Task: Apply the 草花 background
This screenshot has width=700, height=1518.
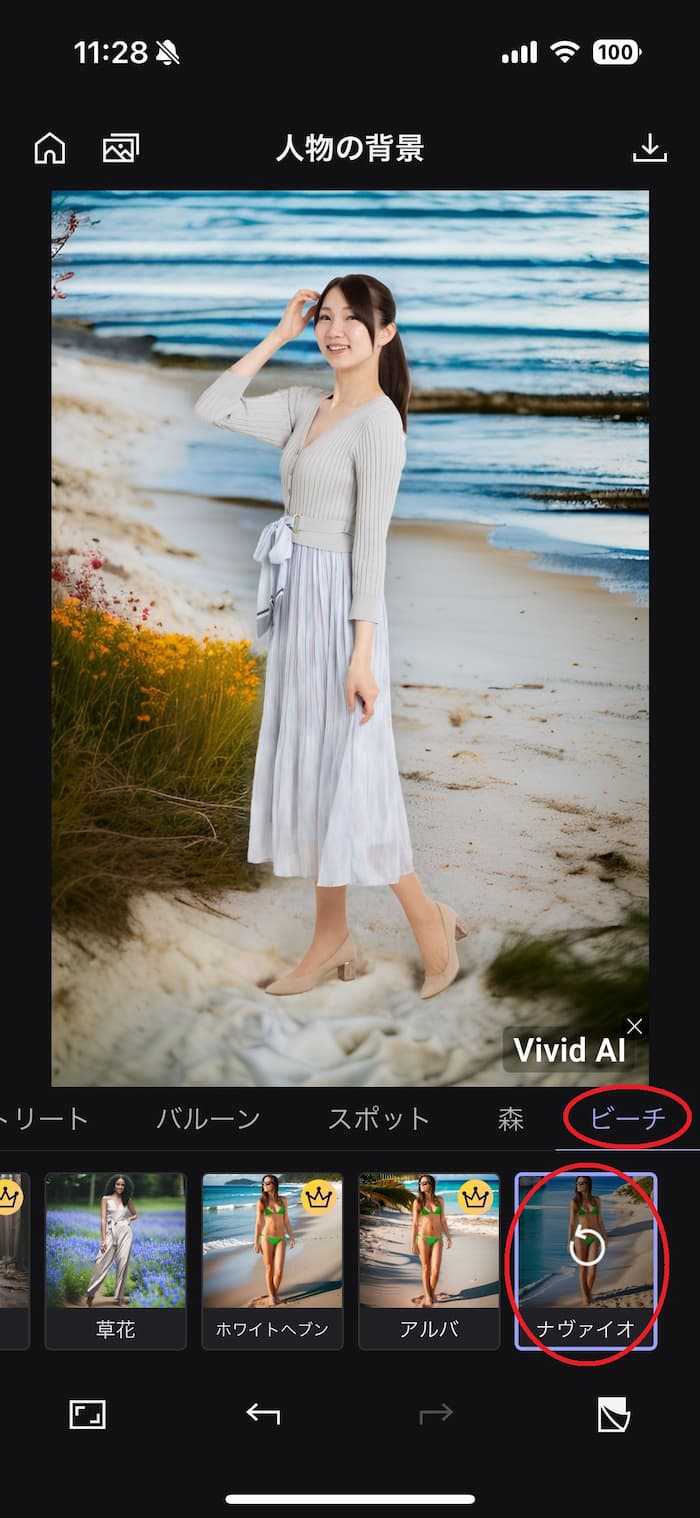Action: [116, 1260]
